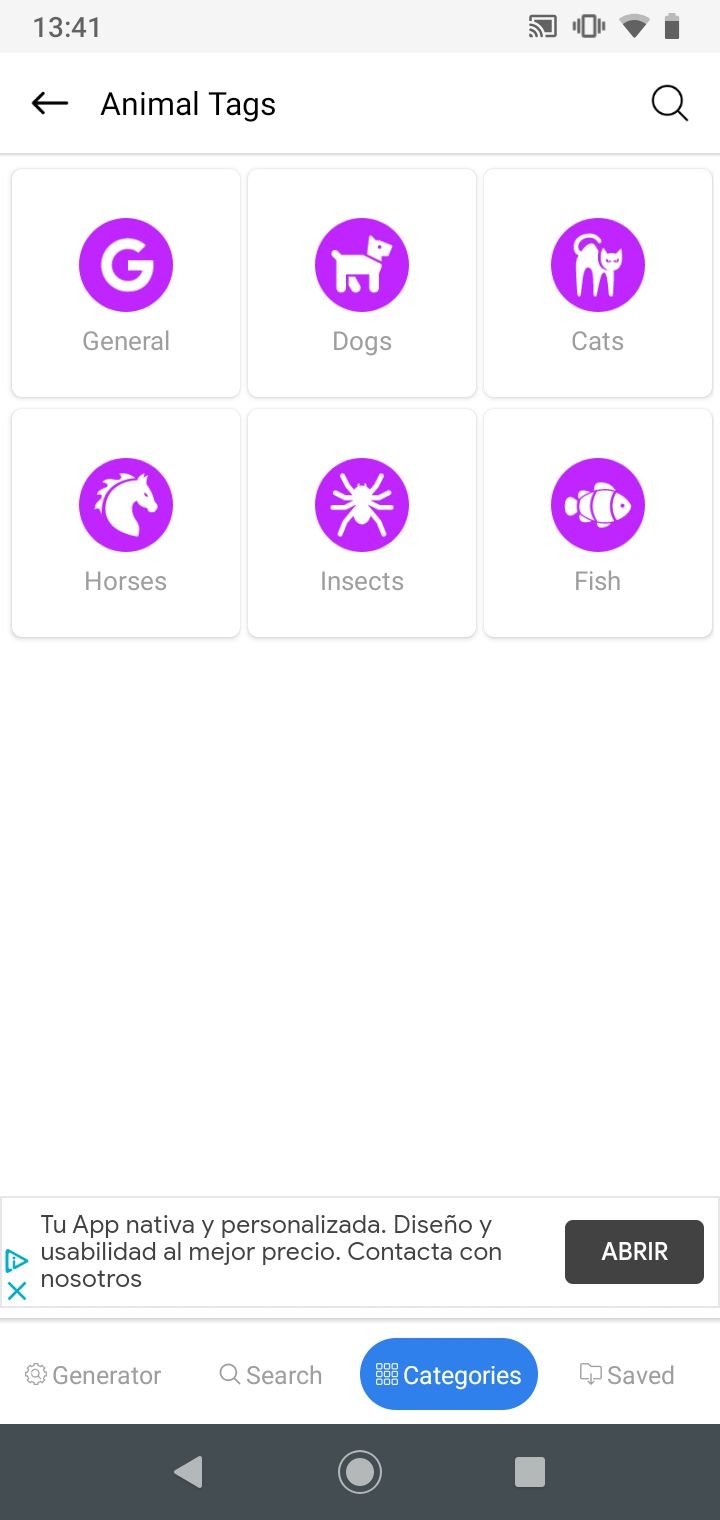Open the search magnifier icon
This screenshot has height=1520, width=720.
click(x=669, y=103)
